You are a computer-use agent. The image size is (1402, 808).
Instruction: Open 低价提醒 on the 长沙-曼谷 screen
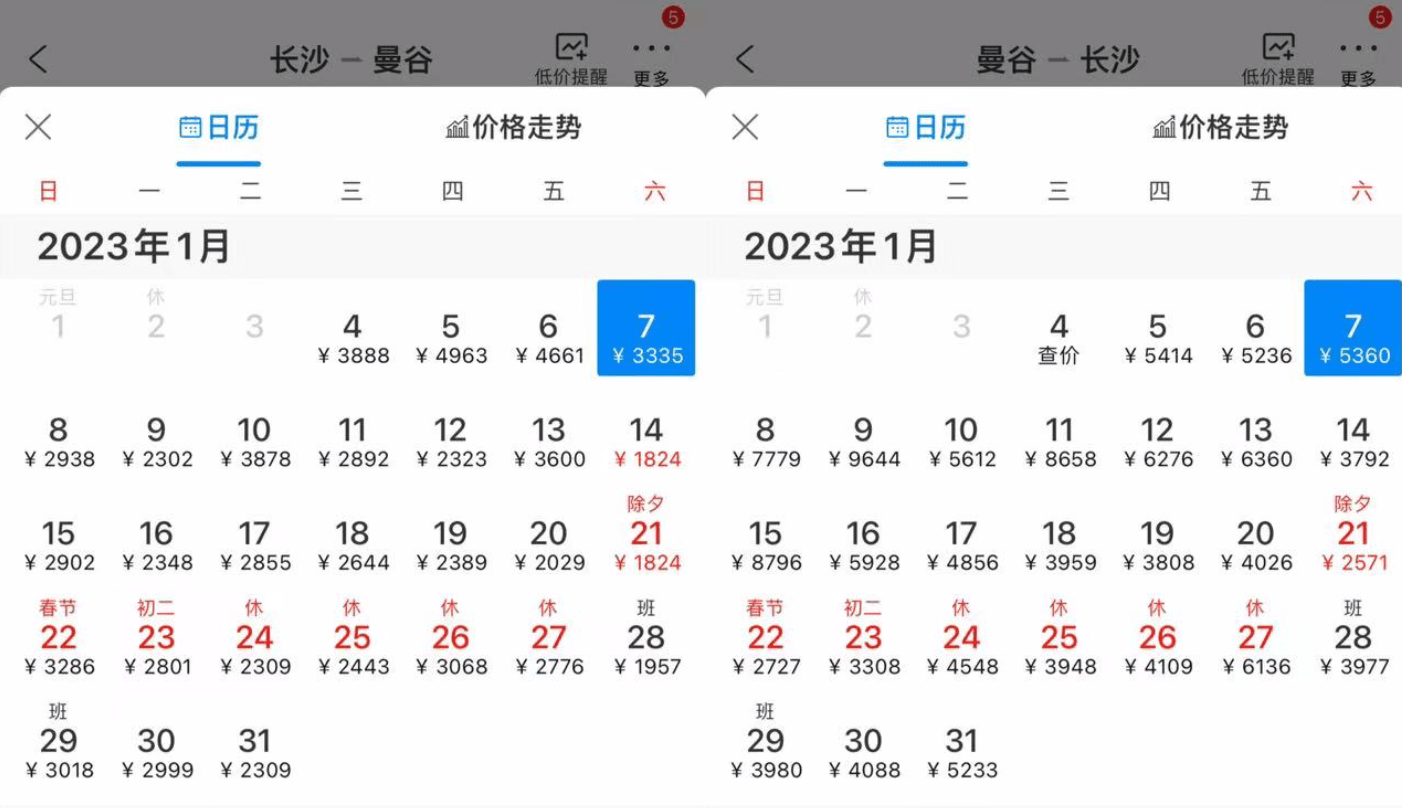(x=572, y=59)
